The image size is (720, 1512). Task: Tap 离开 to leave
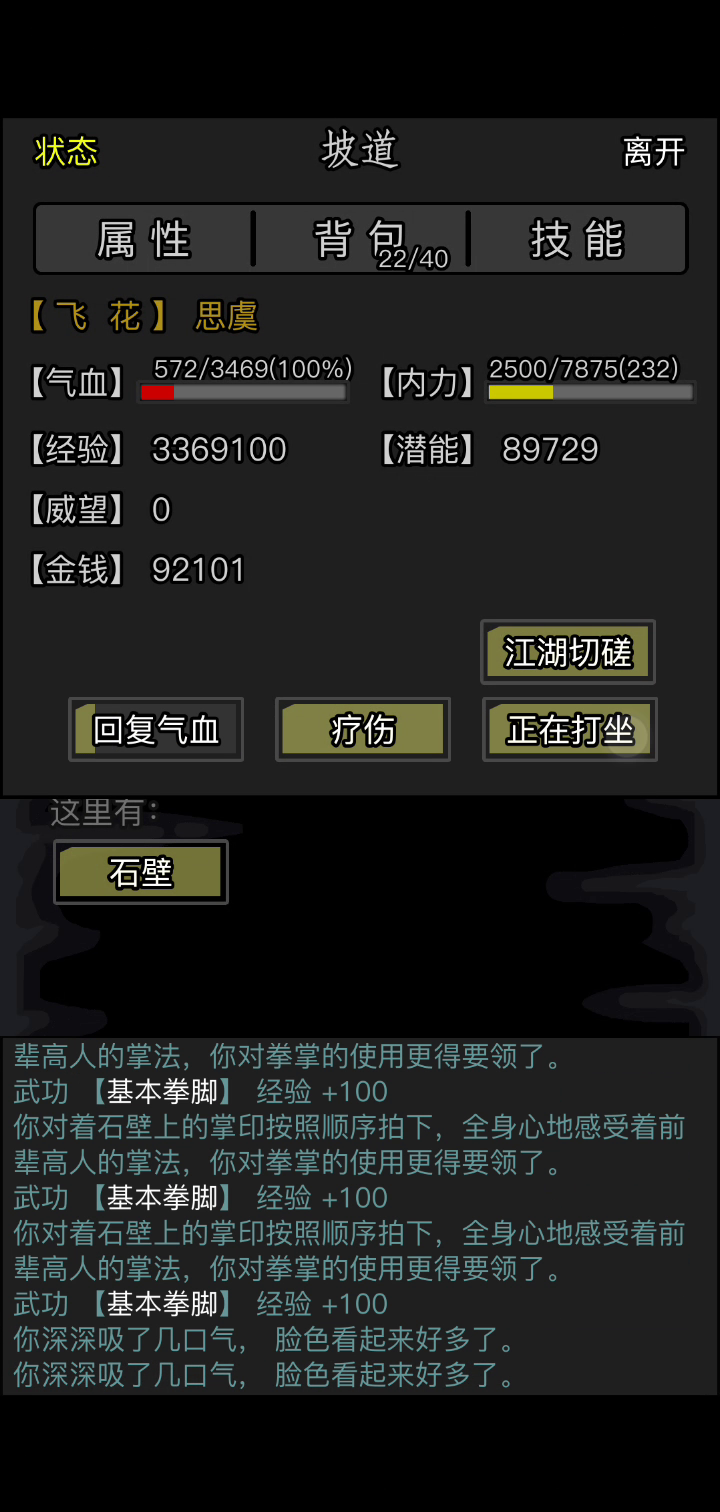653,152
